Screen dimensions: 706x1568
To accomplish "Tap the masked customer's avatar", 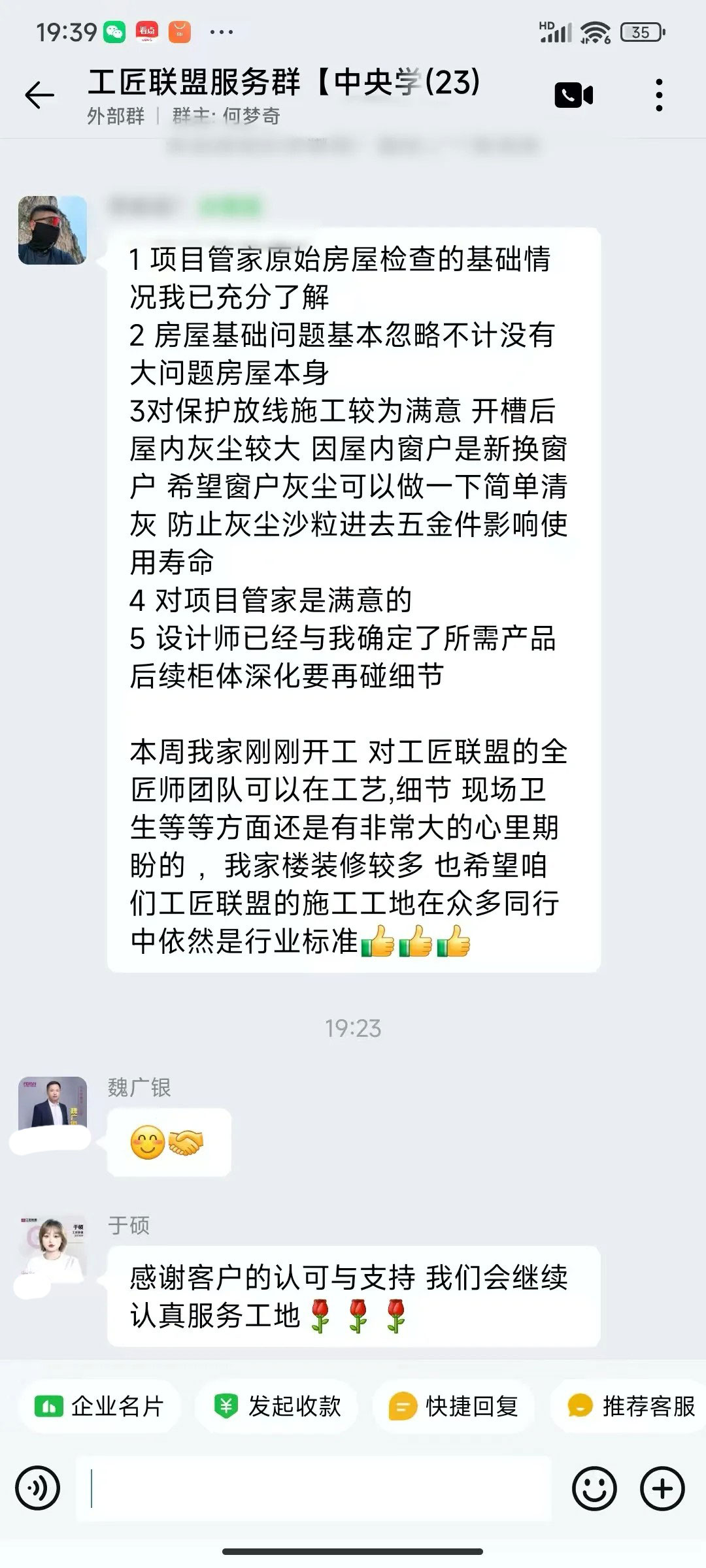I will (52, 230).
